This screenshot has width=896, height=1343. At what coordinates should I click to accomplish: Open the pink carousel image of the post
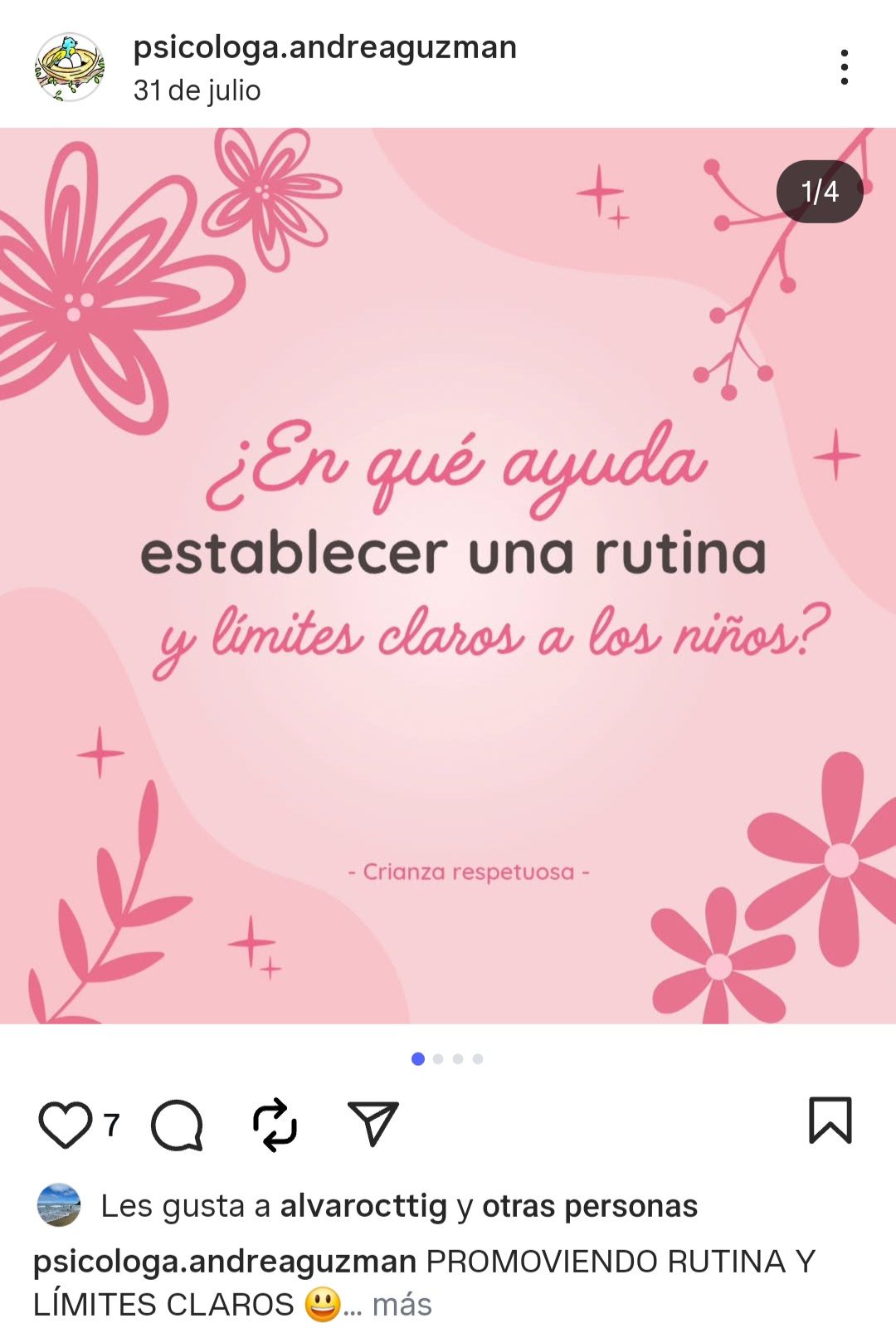coord(448,574)
